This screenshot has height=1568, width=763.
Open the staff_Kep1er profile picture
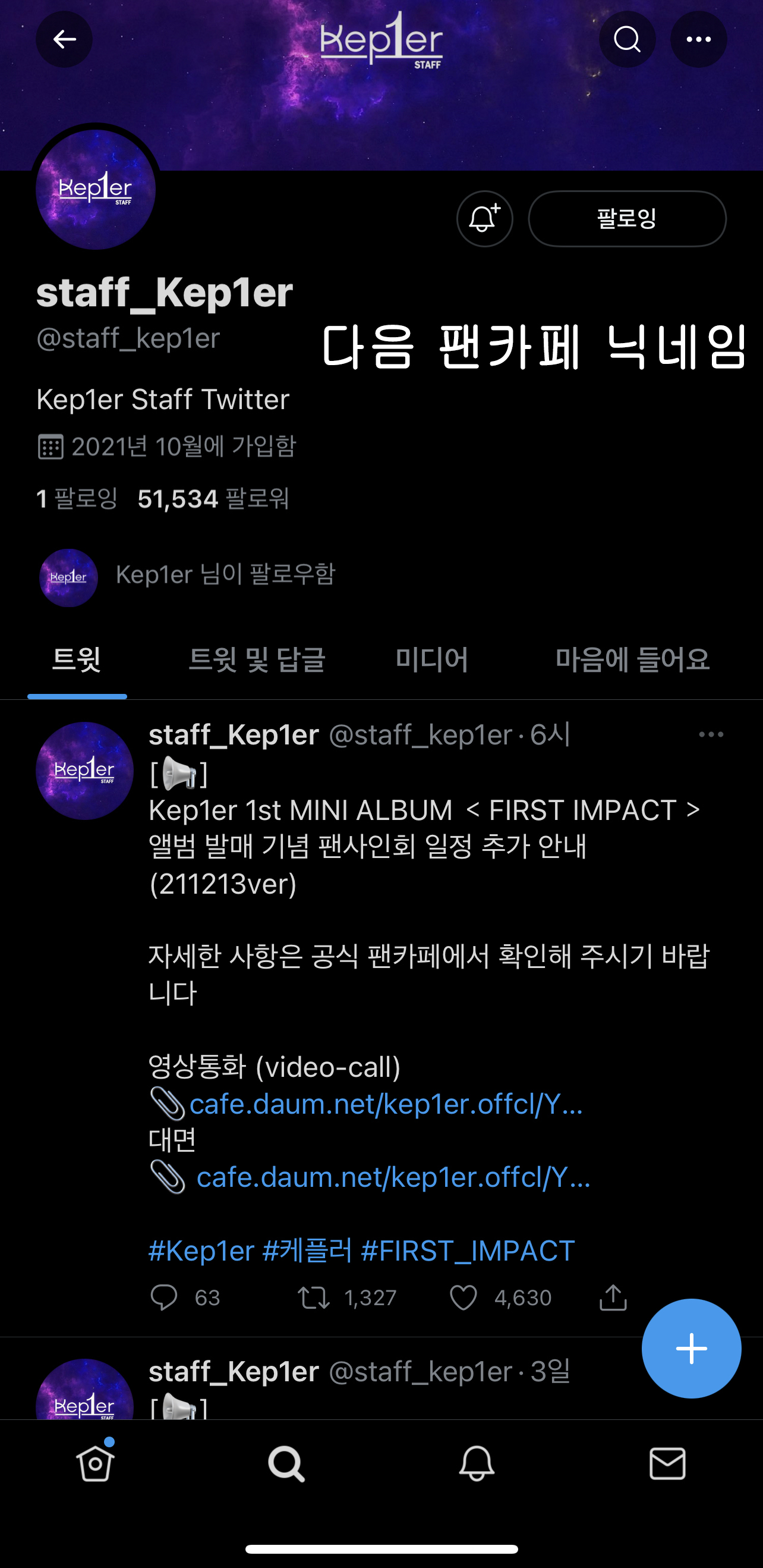point(96,189)
